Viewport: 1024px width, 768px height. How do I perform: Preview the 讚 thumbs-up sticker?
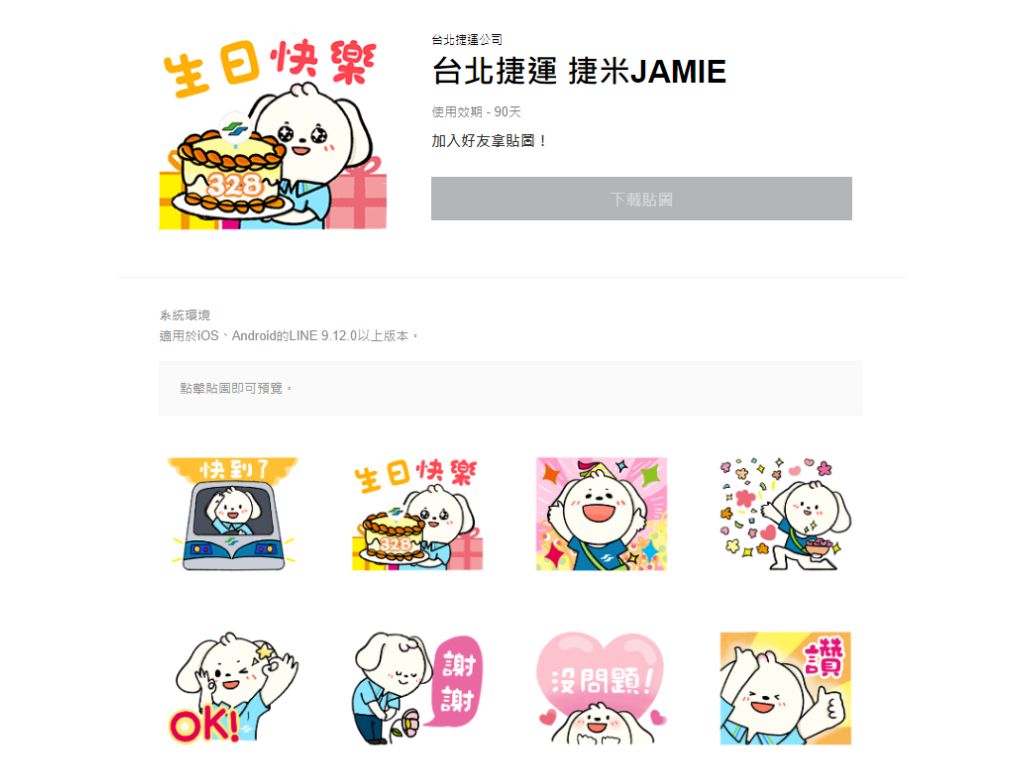click(785, 688)
